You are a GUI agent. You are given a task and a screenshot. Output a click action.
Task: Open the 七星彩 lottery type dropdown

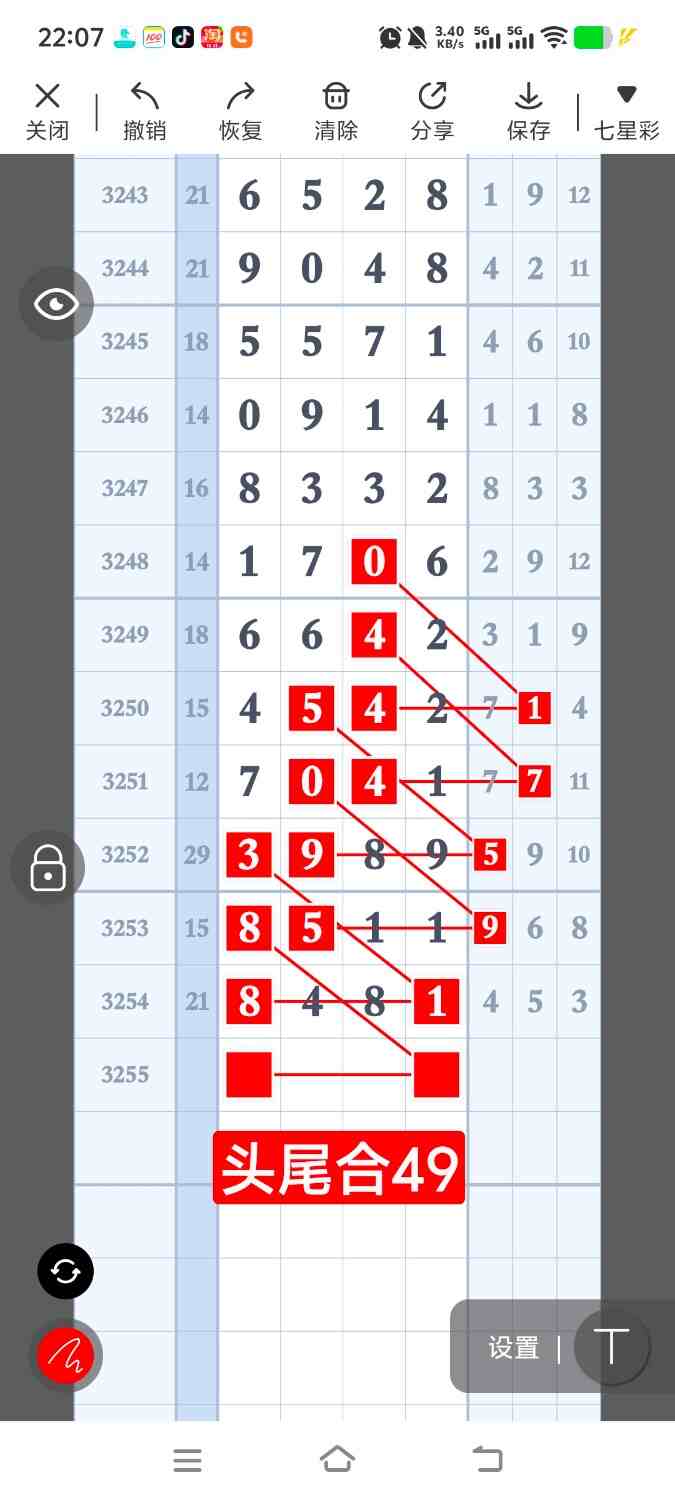tap(627, 111)
